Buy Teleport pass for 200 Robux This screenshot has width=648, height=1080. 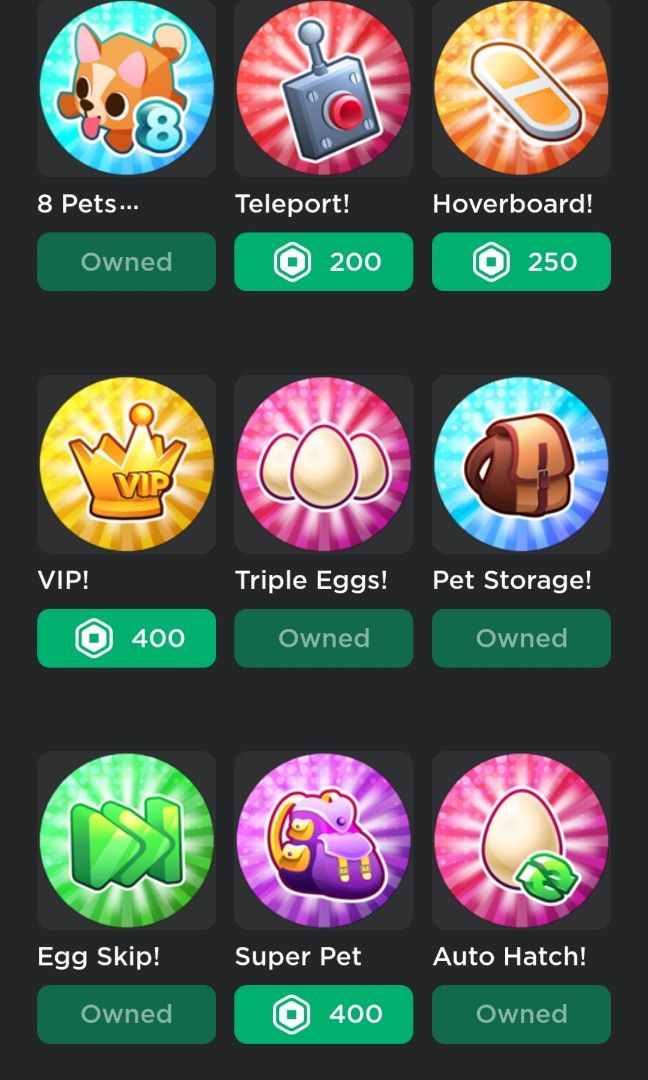click(x=323, y=262)
